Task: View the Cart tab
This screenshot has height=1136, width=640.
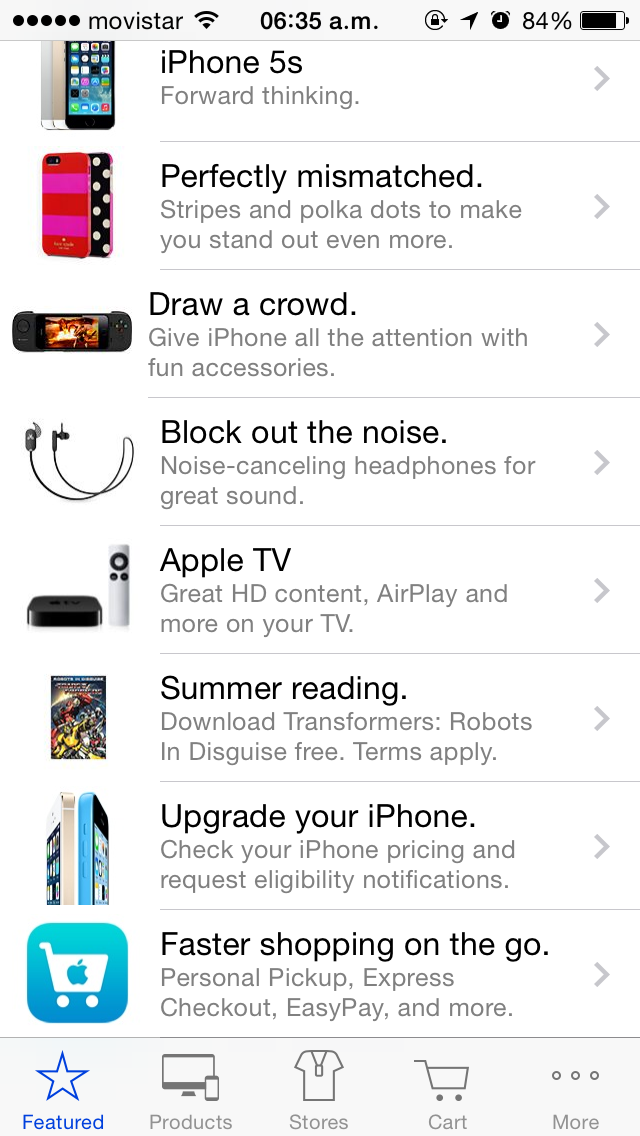Action: [x=447, y=1090]
